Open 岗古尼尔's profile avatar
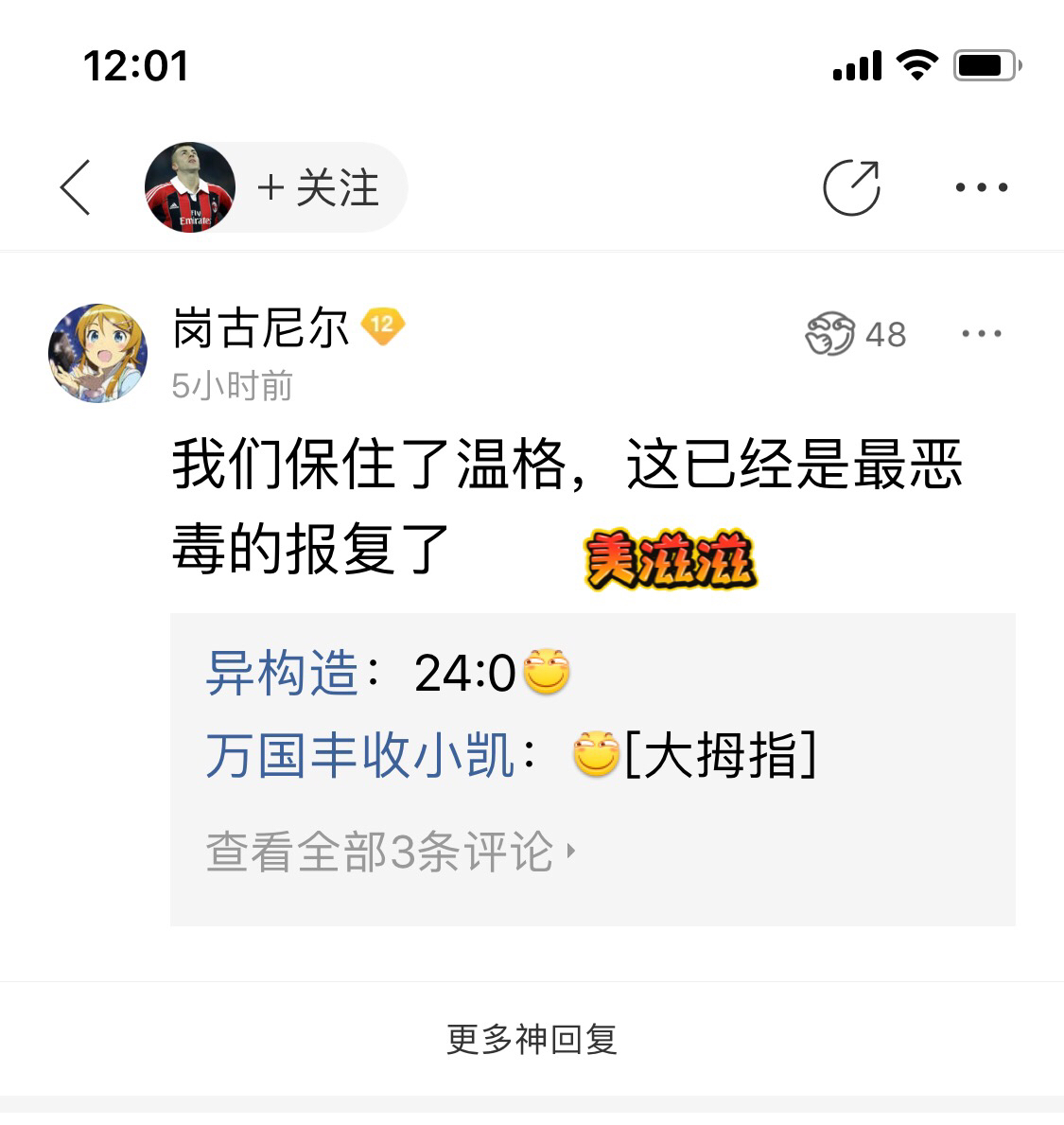 pyautogui.click(x=97, y=353)
